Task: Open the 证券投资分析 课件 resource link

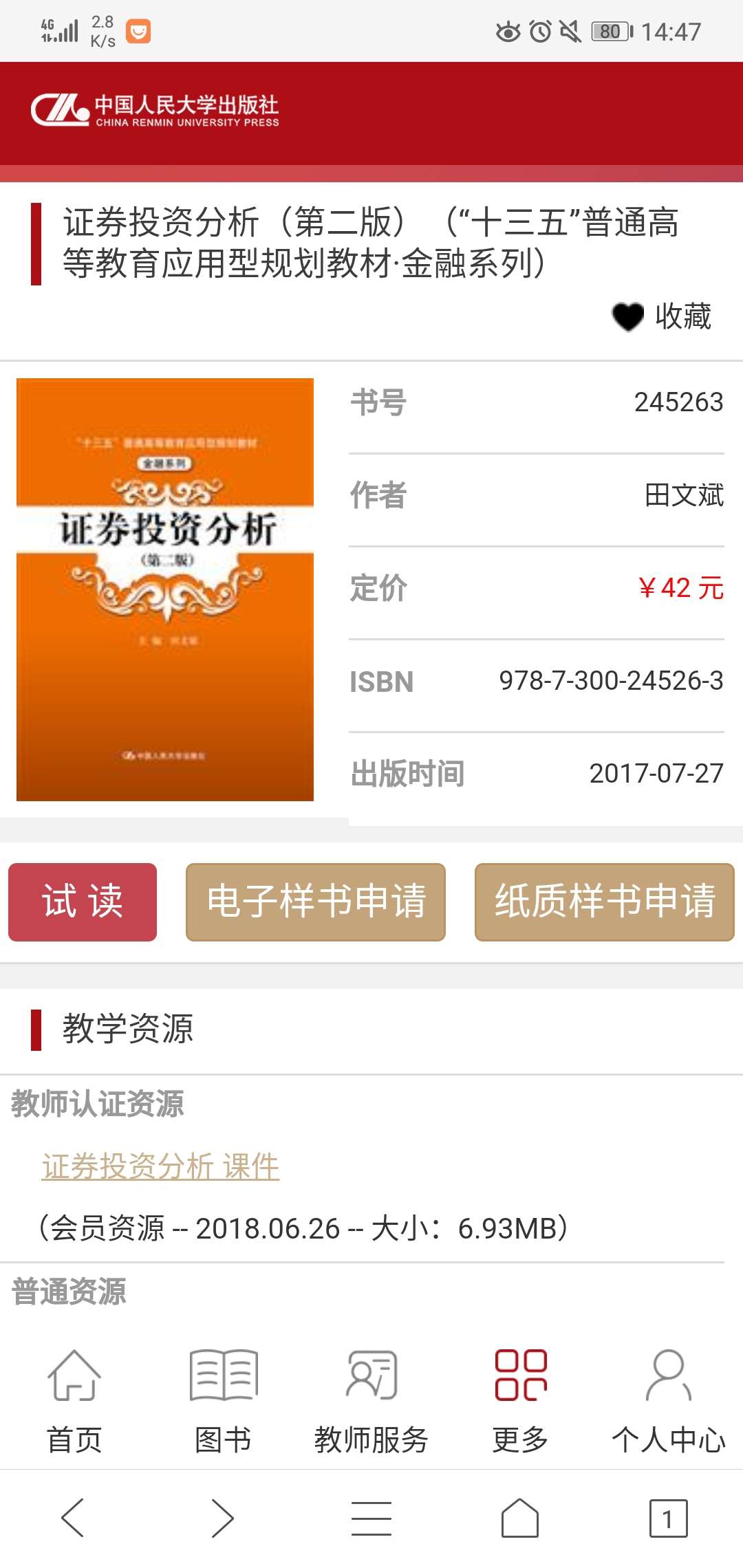Action: pos(160,1166)
